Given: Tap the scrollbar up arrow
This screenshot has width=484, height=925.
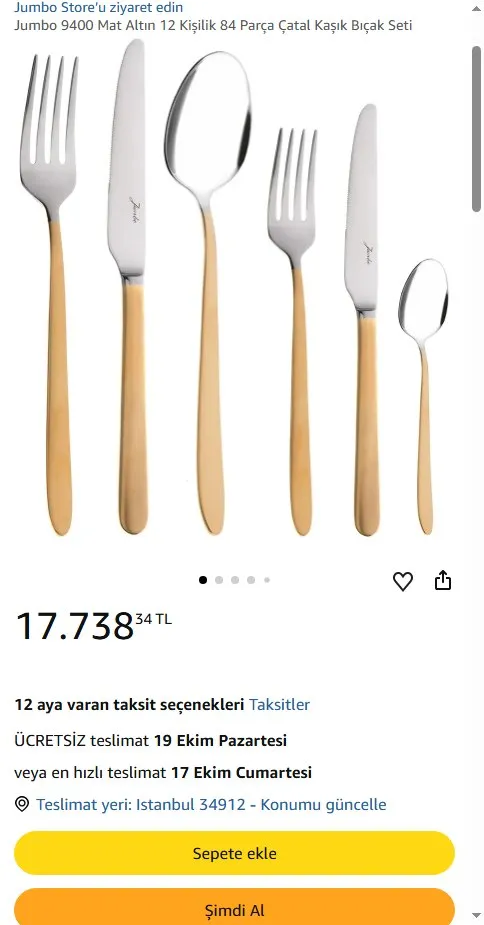Looking at the screenshot, I should (476, 9).
